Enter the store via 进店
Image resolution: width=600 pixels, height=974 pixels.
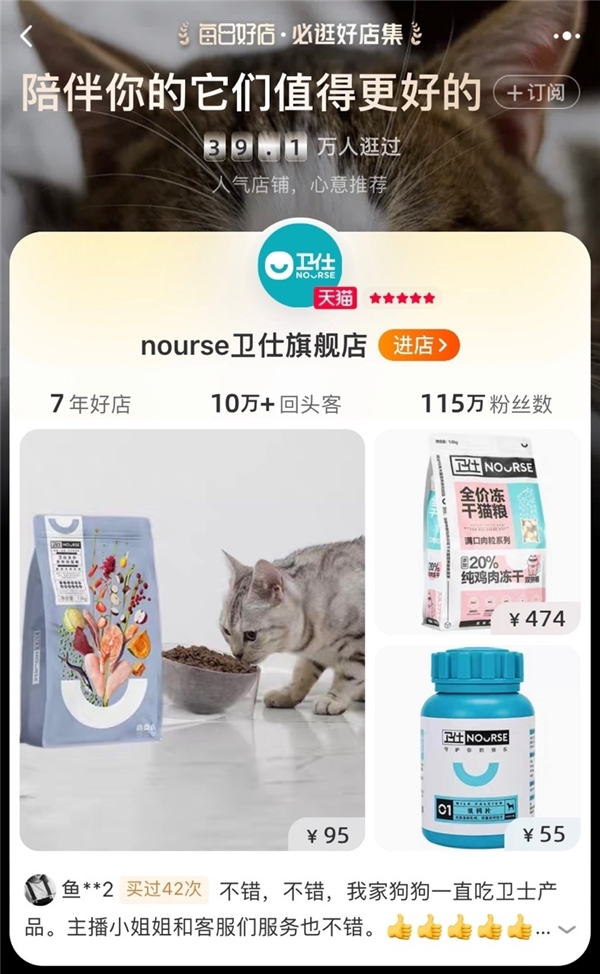(419, 346)
